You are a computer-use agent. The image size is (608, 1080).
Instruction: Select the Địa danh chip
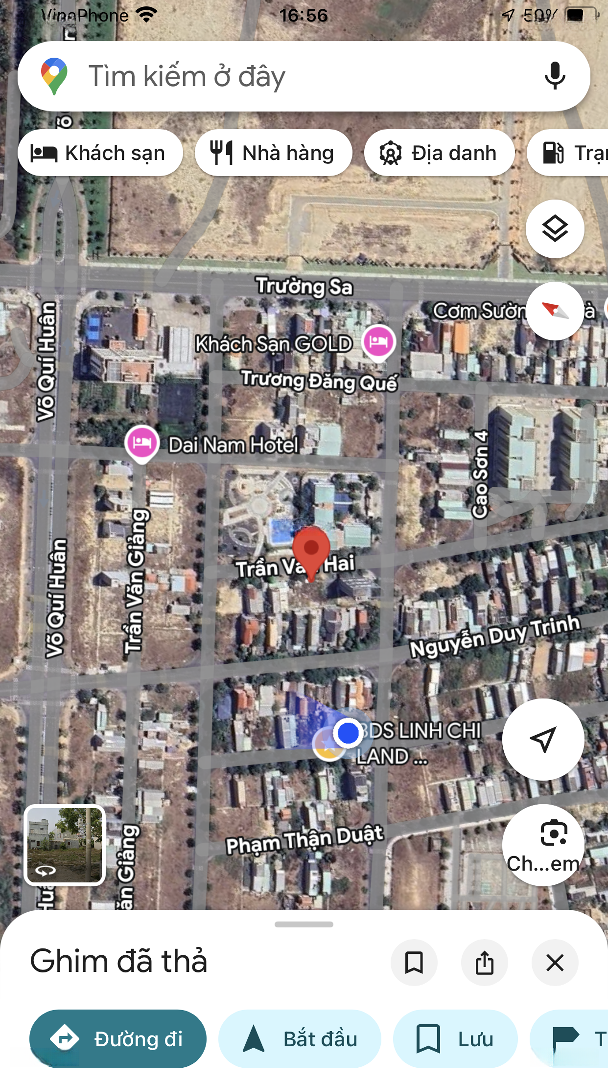point(438,153)
